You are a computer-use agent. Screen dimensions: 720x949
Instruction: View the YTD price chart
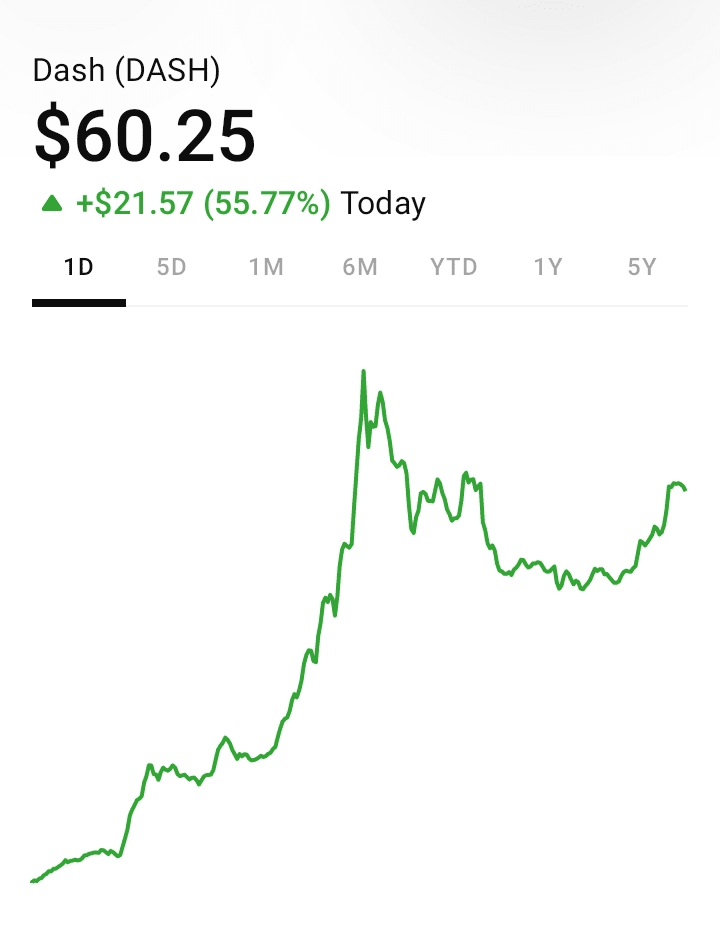tap(454, 268)
